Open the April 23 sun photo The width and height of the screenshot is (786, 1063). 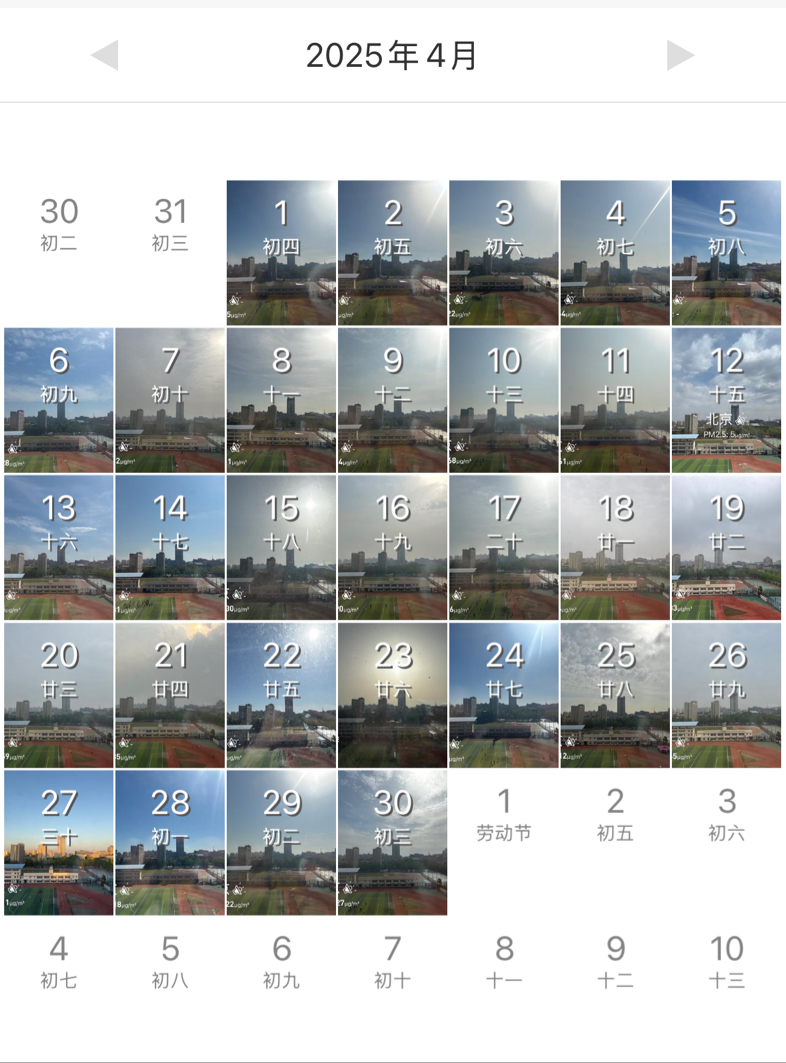(x=393, y=695)
